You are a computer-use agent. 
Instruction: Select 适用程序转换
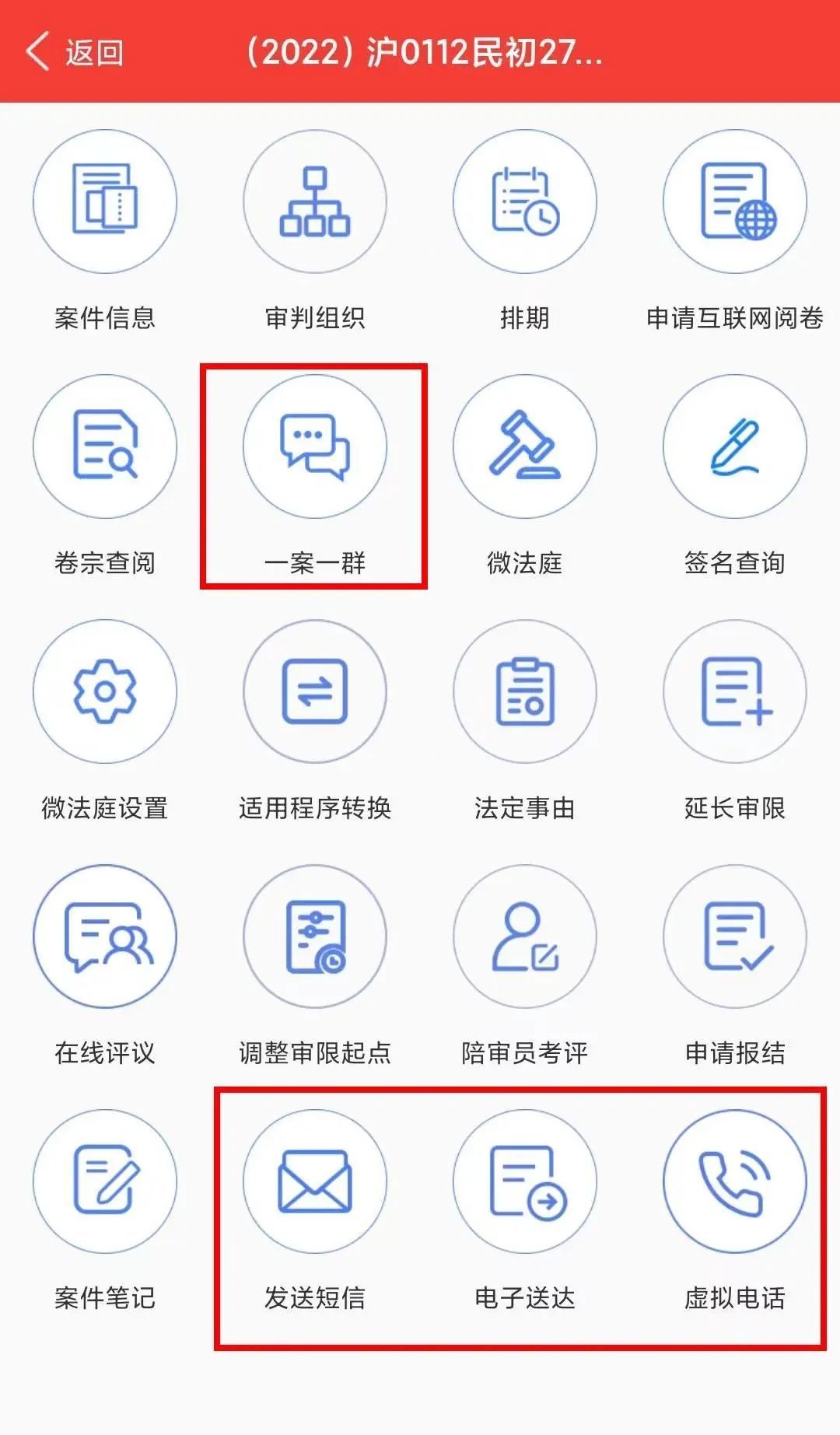click(x=315, y=691)
